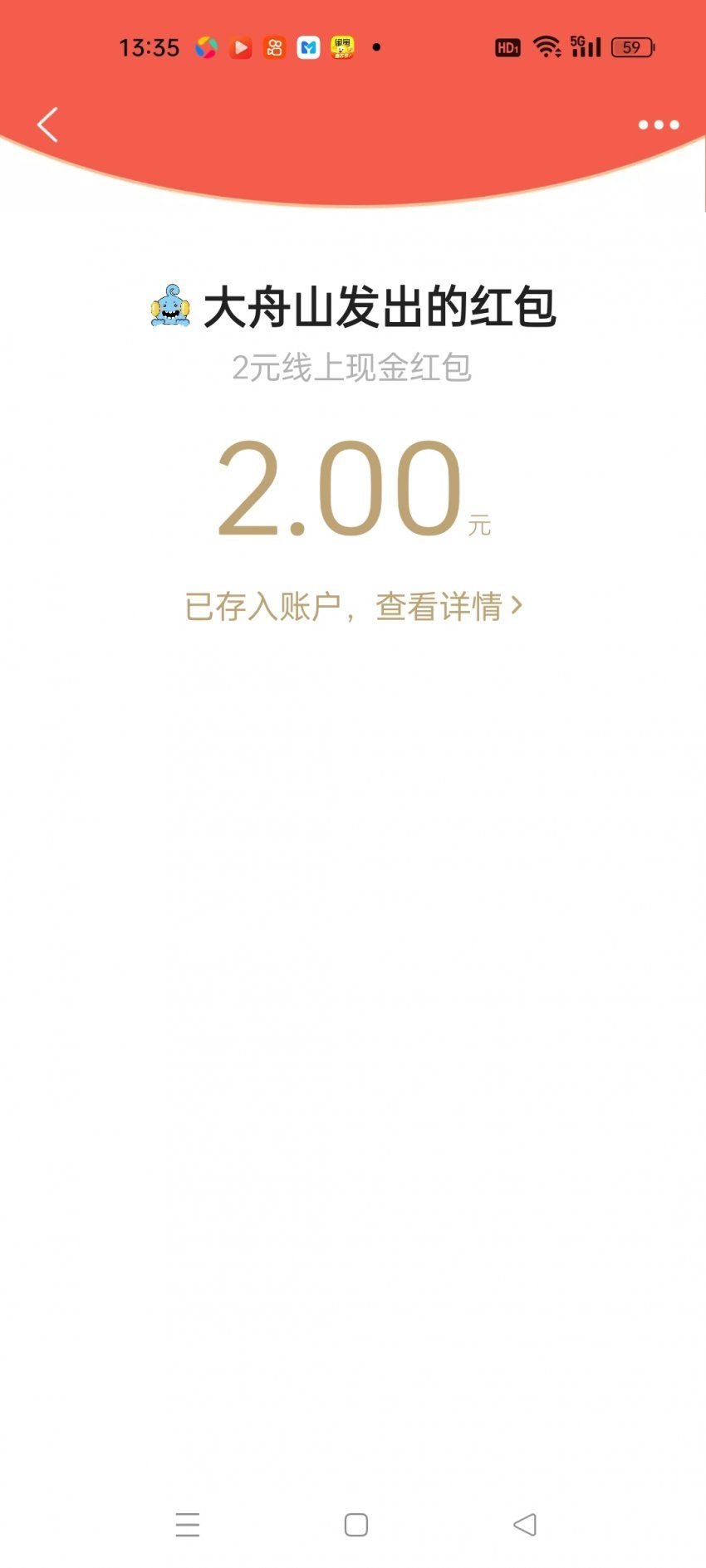Open the three-dot overflow menu

click(658, 125)
